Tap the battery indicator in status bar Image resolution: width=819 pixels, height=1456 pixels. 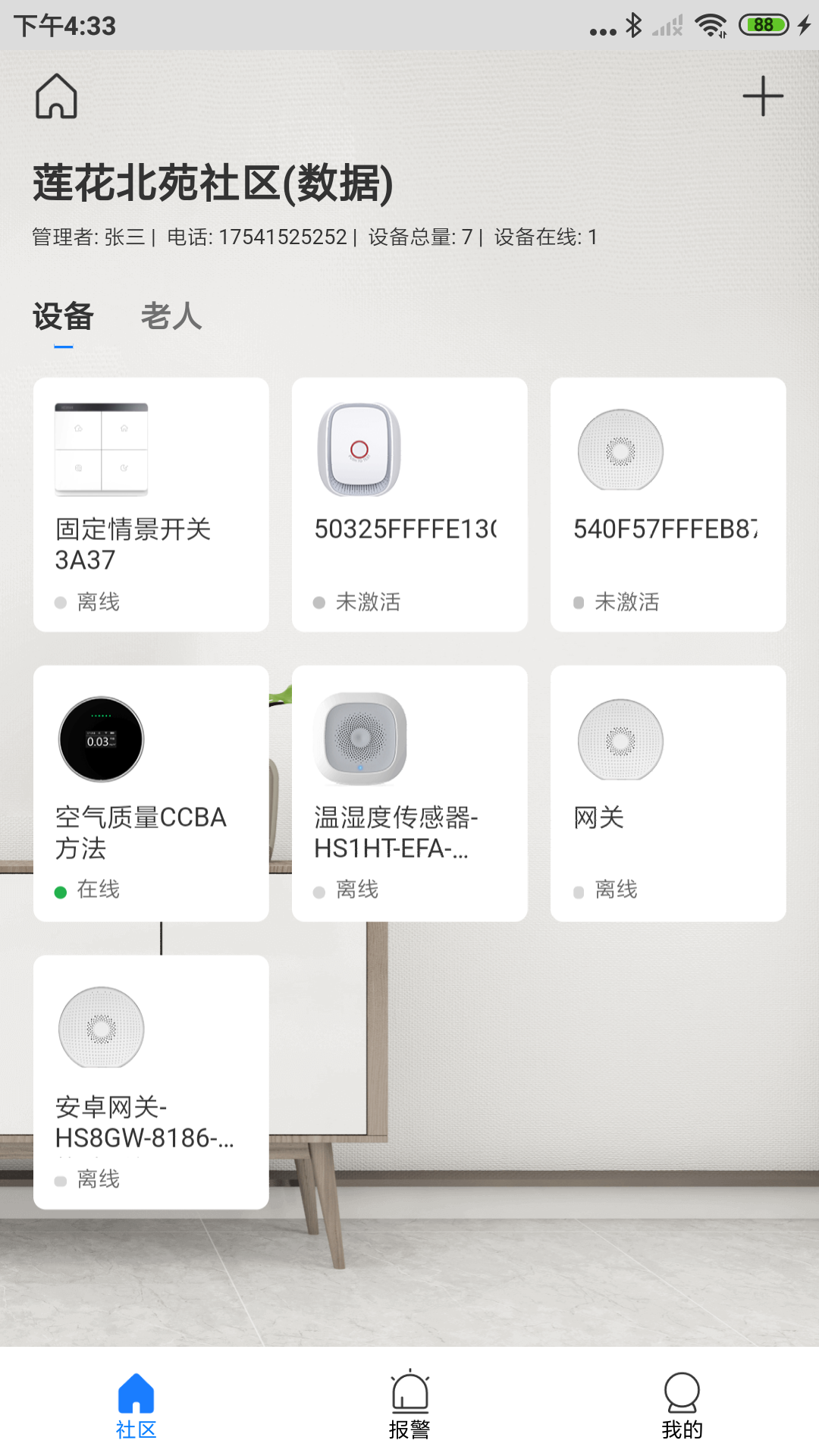pos(764,25)
